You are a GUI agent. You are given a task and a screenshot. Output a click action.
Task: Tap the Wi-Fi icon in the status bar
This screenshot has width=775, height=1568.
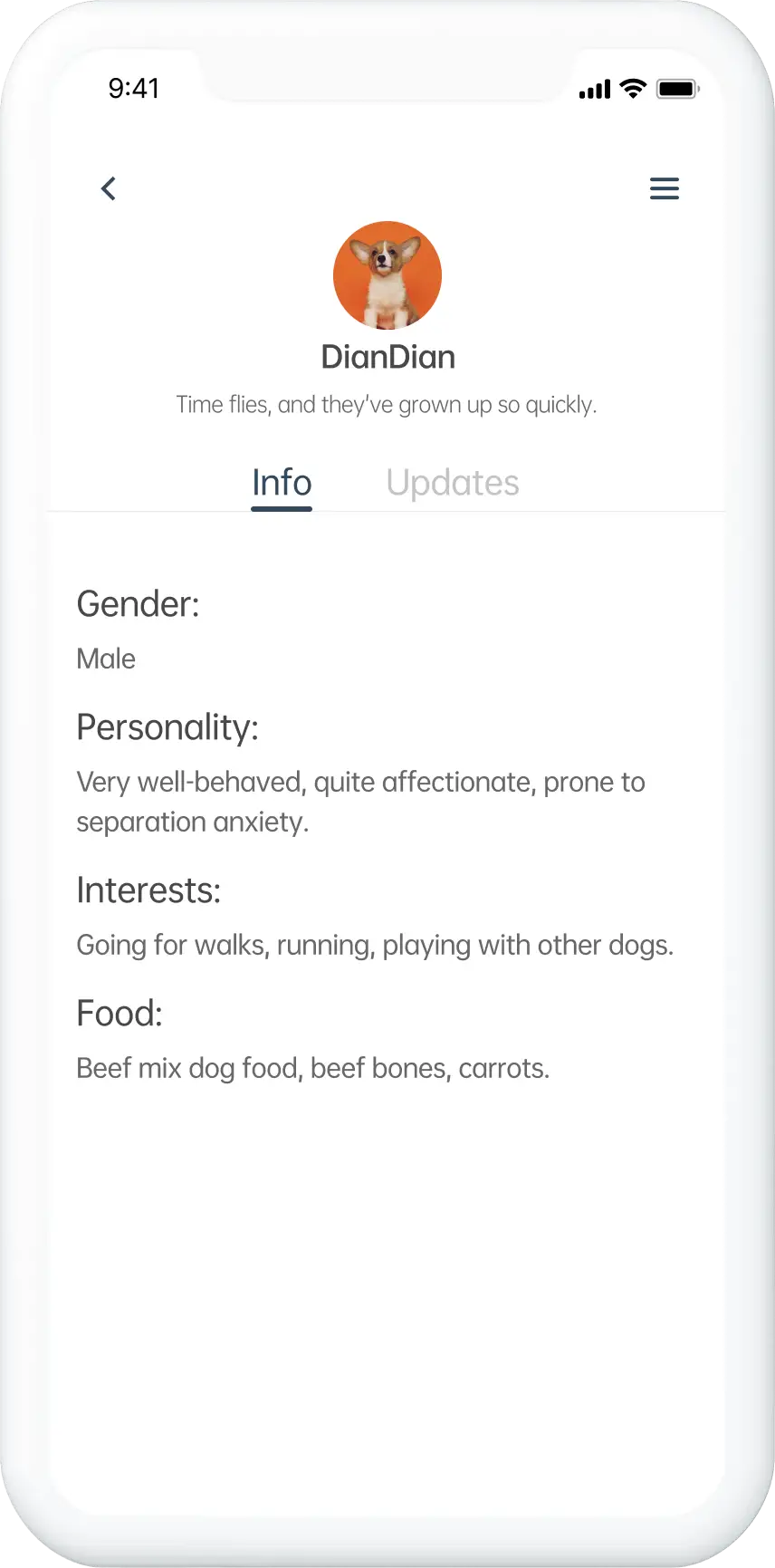coord(632,88)
